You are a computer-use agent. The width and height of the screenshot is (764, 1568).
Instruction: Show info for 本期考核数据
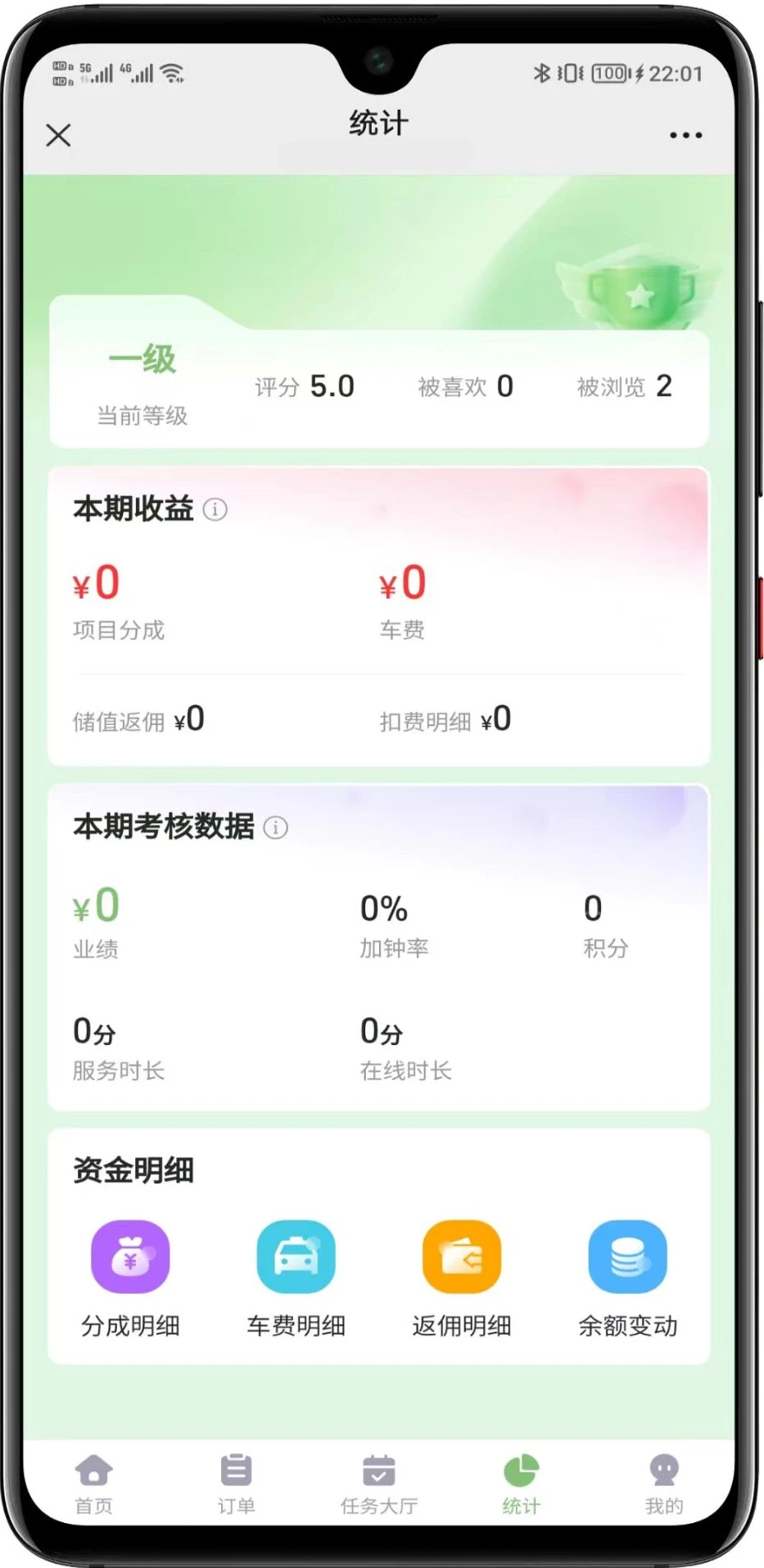point(276,827)
